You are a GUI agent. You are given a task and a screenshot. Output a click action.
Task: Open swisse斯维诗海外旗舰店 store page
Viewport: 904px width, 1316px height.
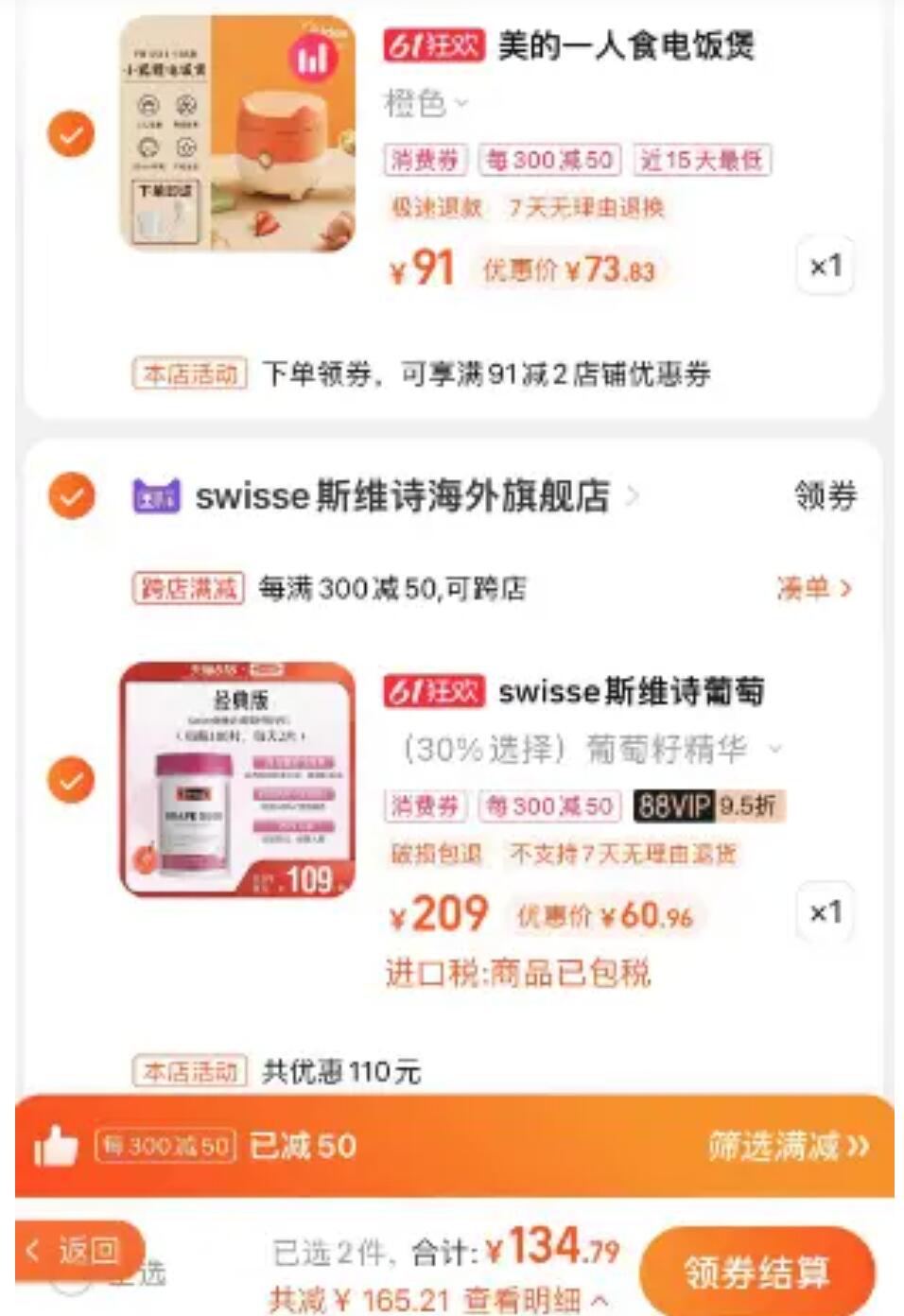pos(402,495)
